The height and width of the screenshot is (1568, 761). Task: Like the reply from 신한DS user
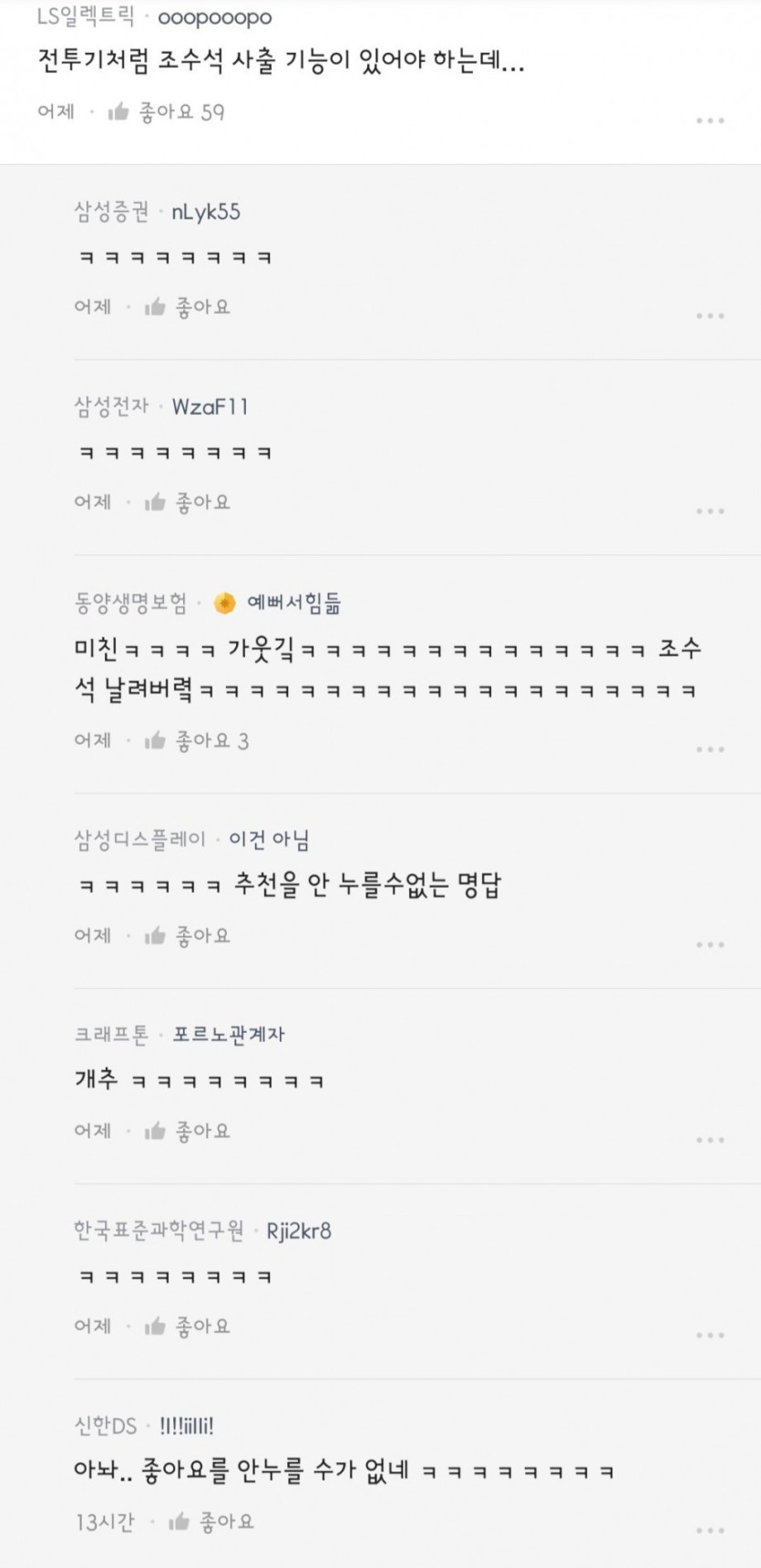(x=180, y=1522)
